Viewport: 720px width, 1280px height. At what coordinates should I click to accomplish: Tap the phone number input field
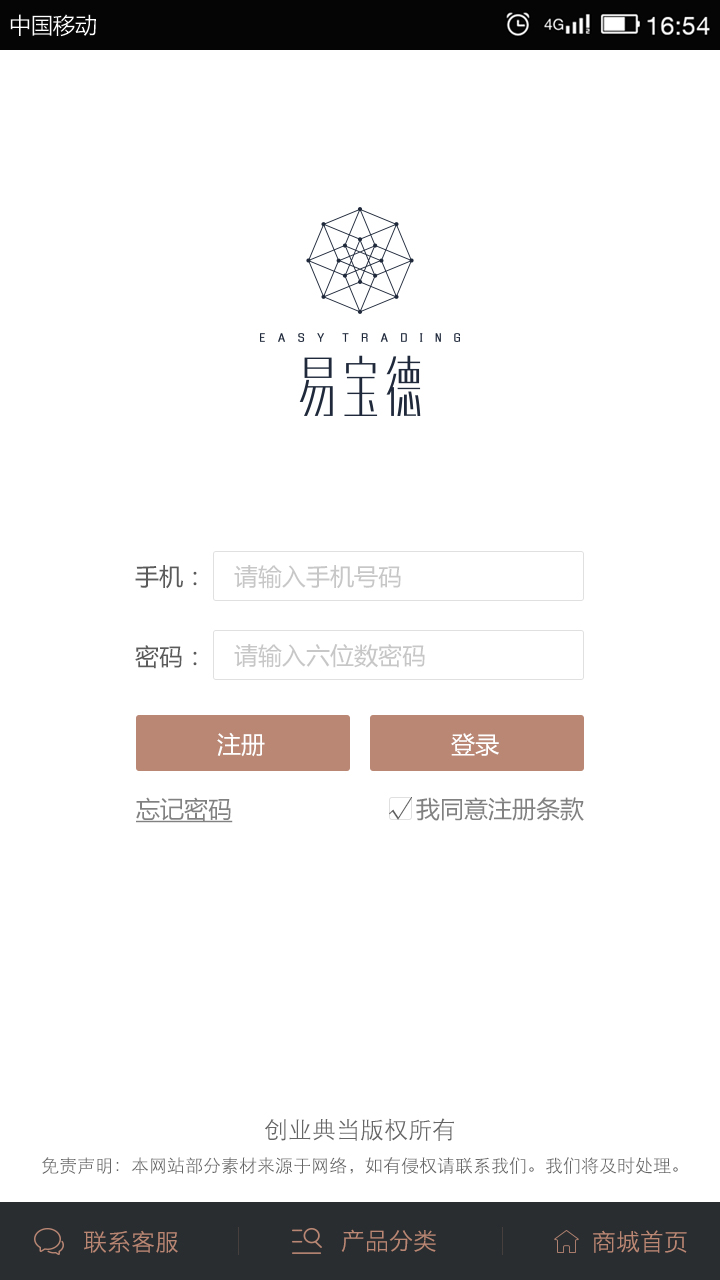click(x=398, y=576)
